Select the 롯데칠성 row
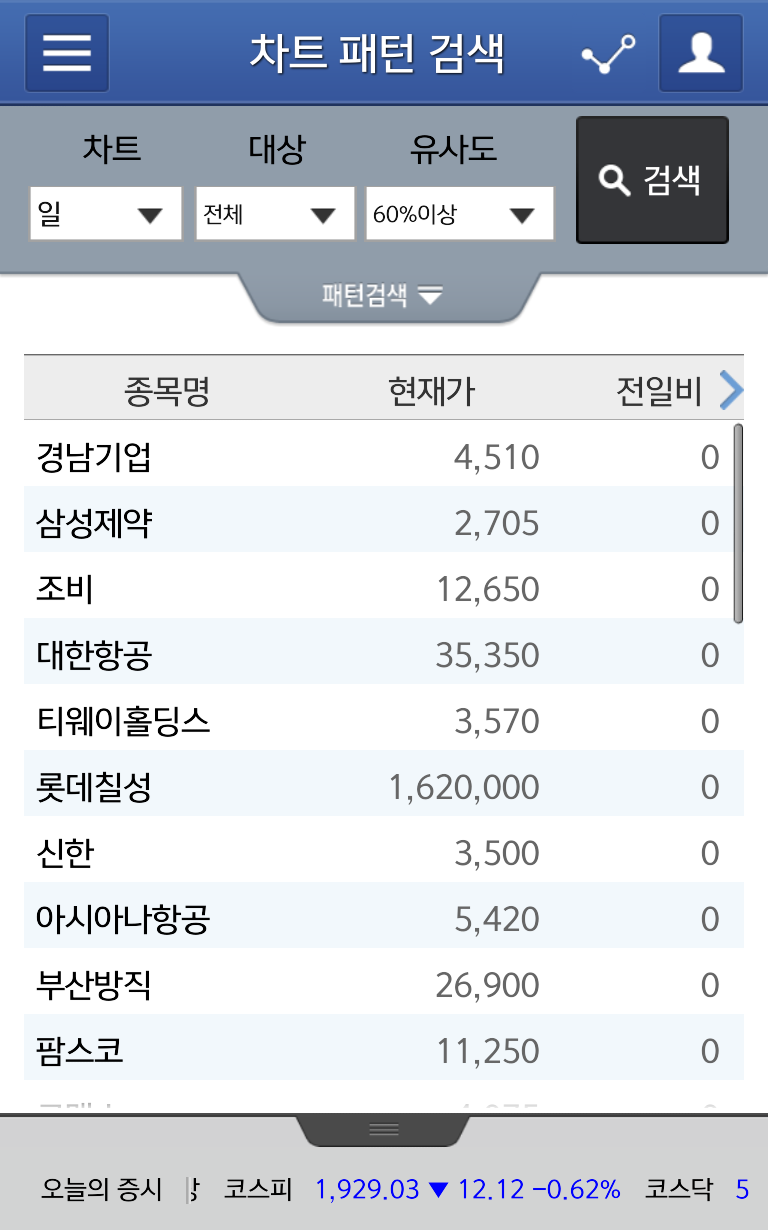The width and height of the screenshot is (768, 1230). tap(380, 787)
